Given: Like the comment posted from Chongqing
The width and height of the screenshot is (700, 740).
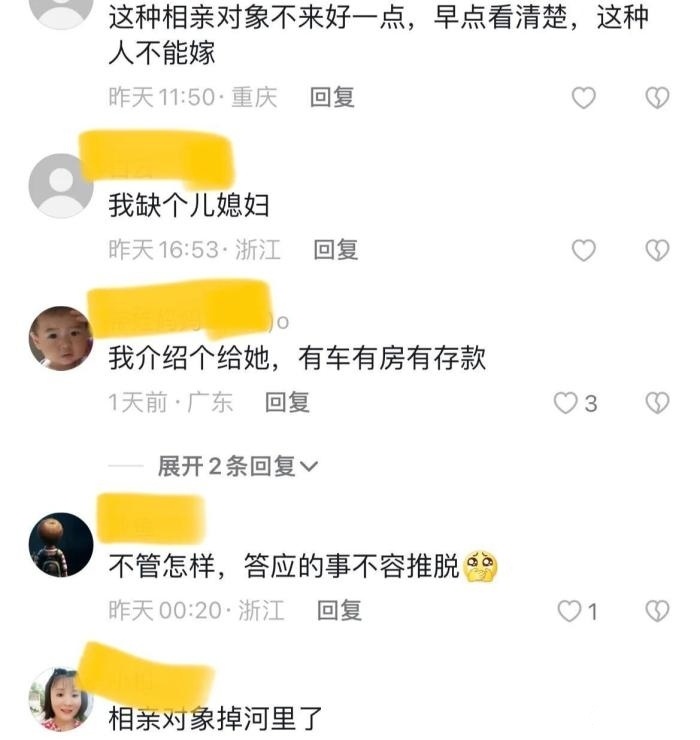Looking at the screenshot, I should pos(583,98).
